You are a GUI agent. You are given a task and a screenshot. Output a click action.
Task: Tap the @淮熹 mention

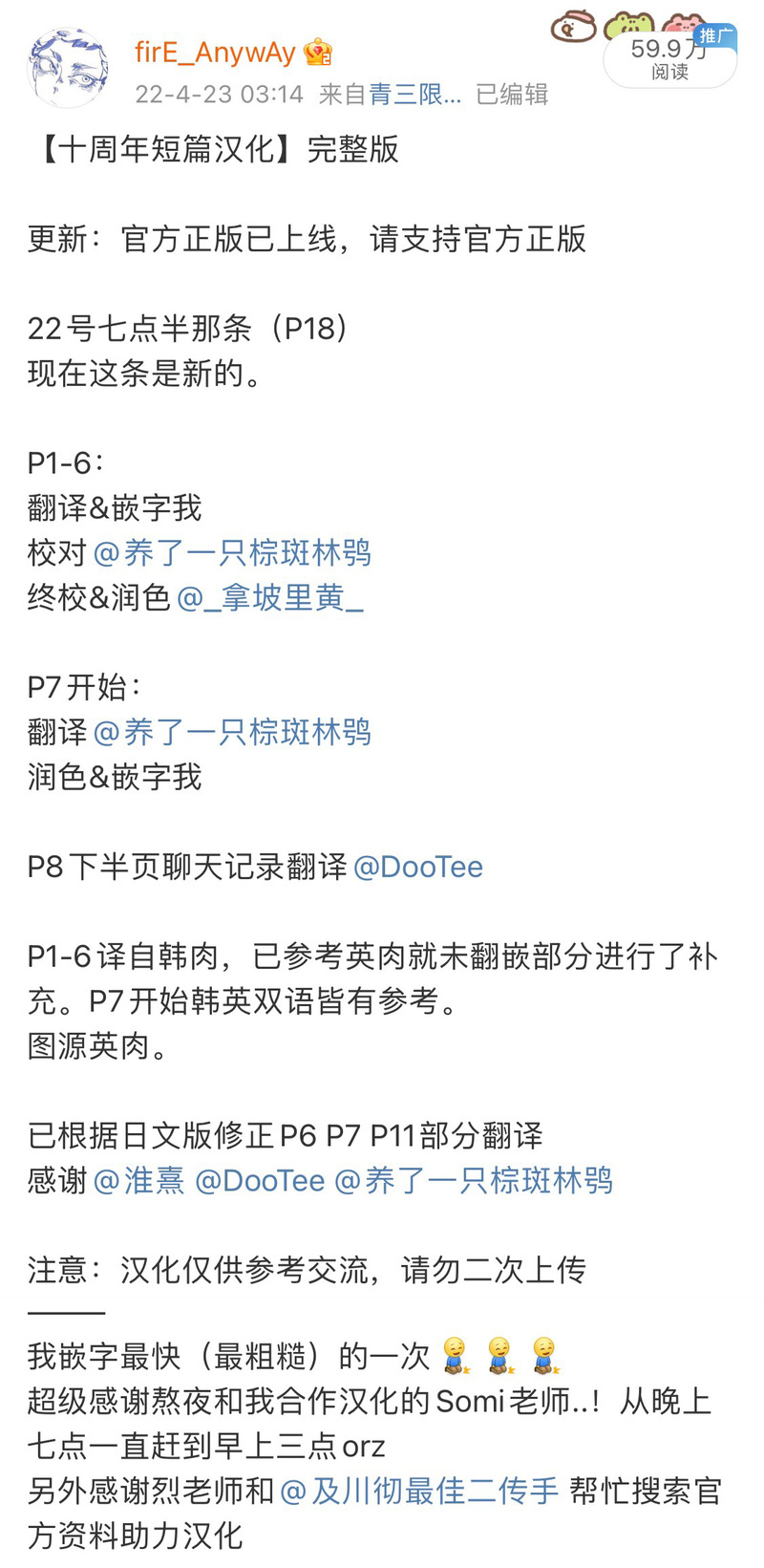(x=139, y=1181)
